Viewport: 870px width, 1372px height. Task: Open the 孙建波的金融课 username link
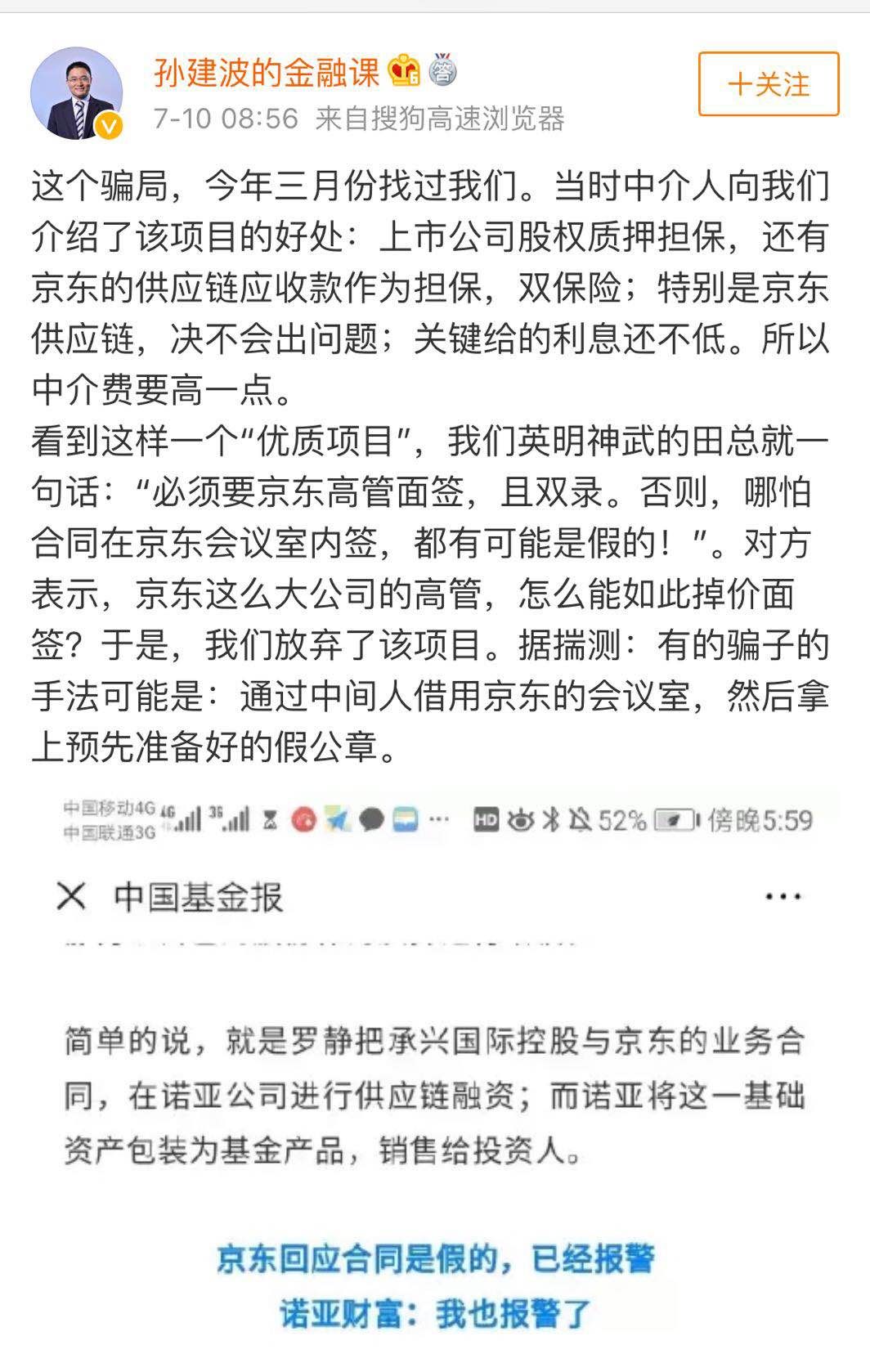click(x=267, y=73)
